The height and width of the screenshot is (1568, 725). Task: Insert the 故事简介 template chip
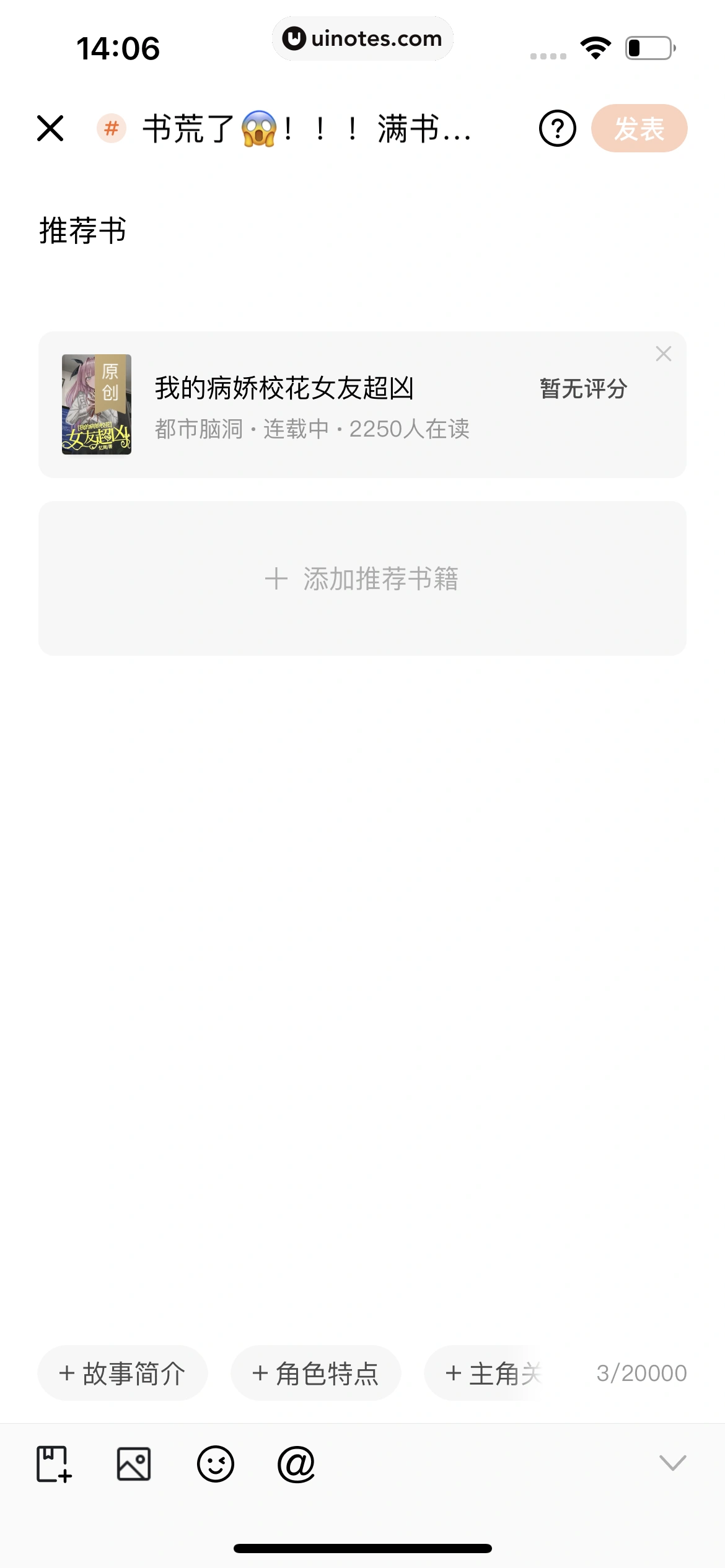(x=123, y=1374)
